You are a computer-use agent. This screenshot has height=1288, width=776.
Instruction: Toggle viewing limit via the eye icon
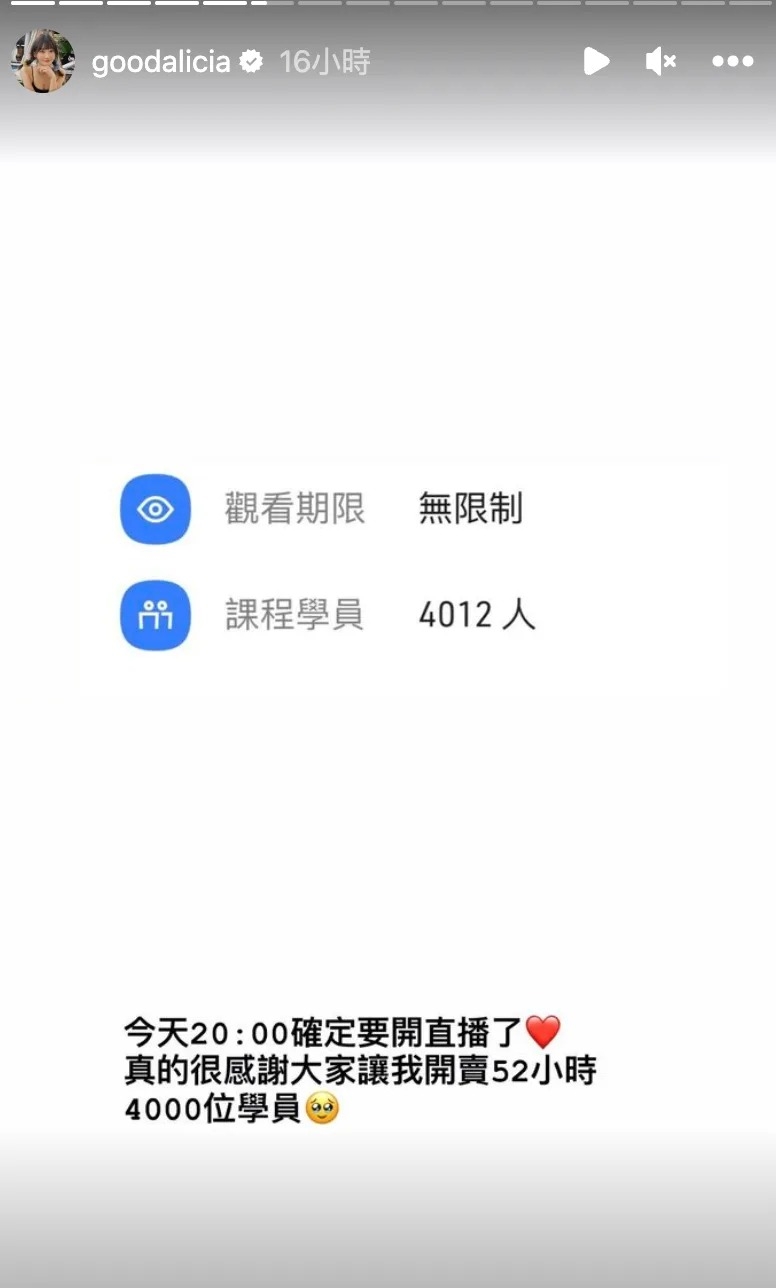(155, 510)
